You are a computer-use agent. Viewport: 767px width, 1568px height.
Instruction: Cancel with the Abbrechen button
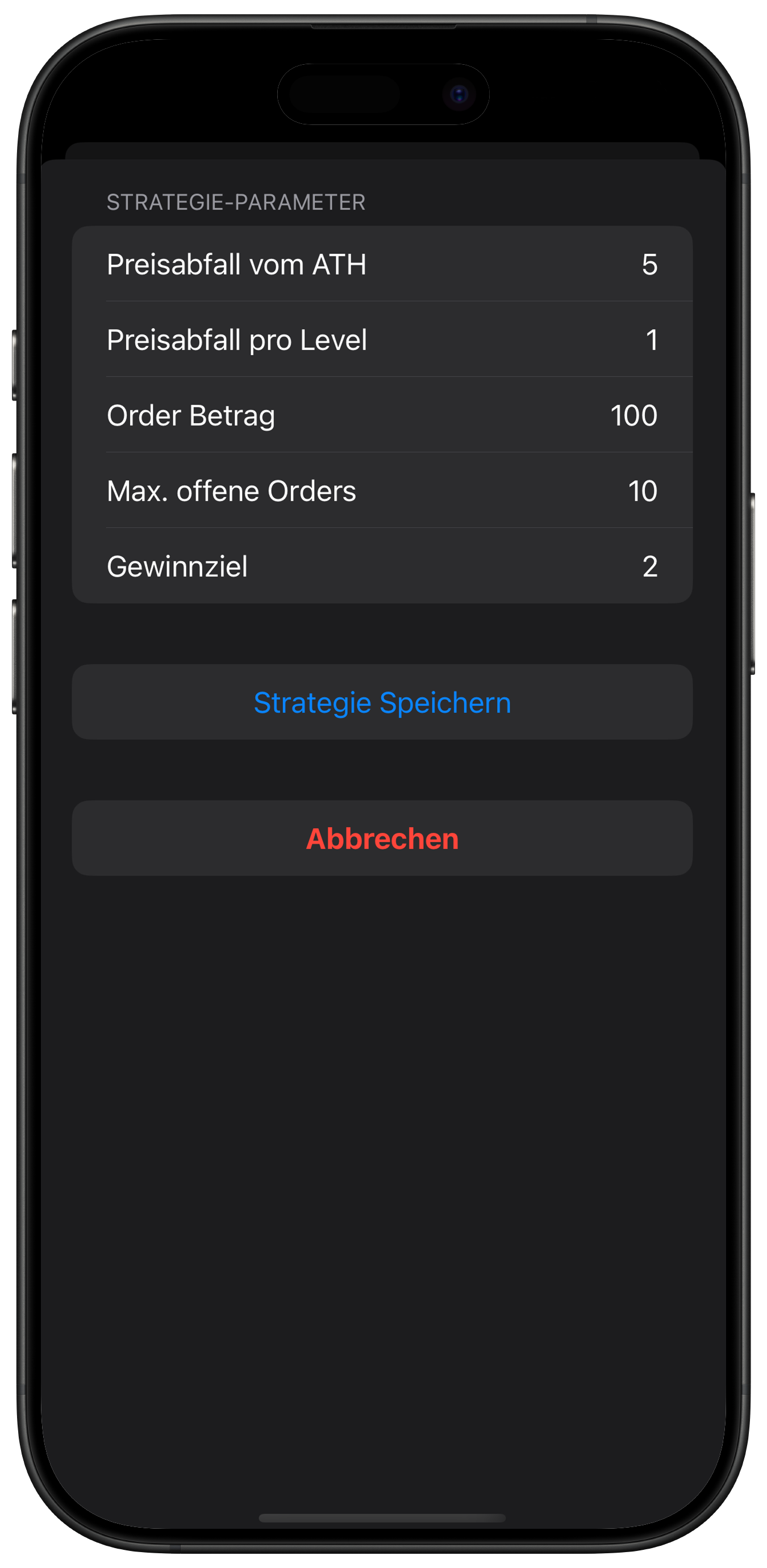tap(382, 838)
